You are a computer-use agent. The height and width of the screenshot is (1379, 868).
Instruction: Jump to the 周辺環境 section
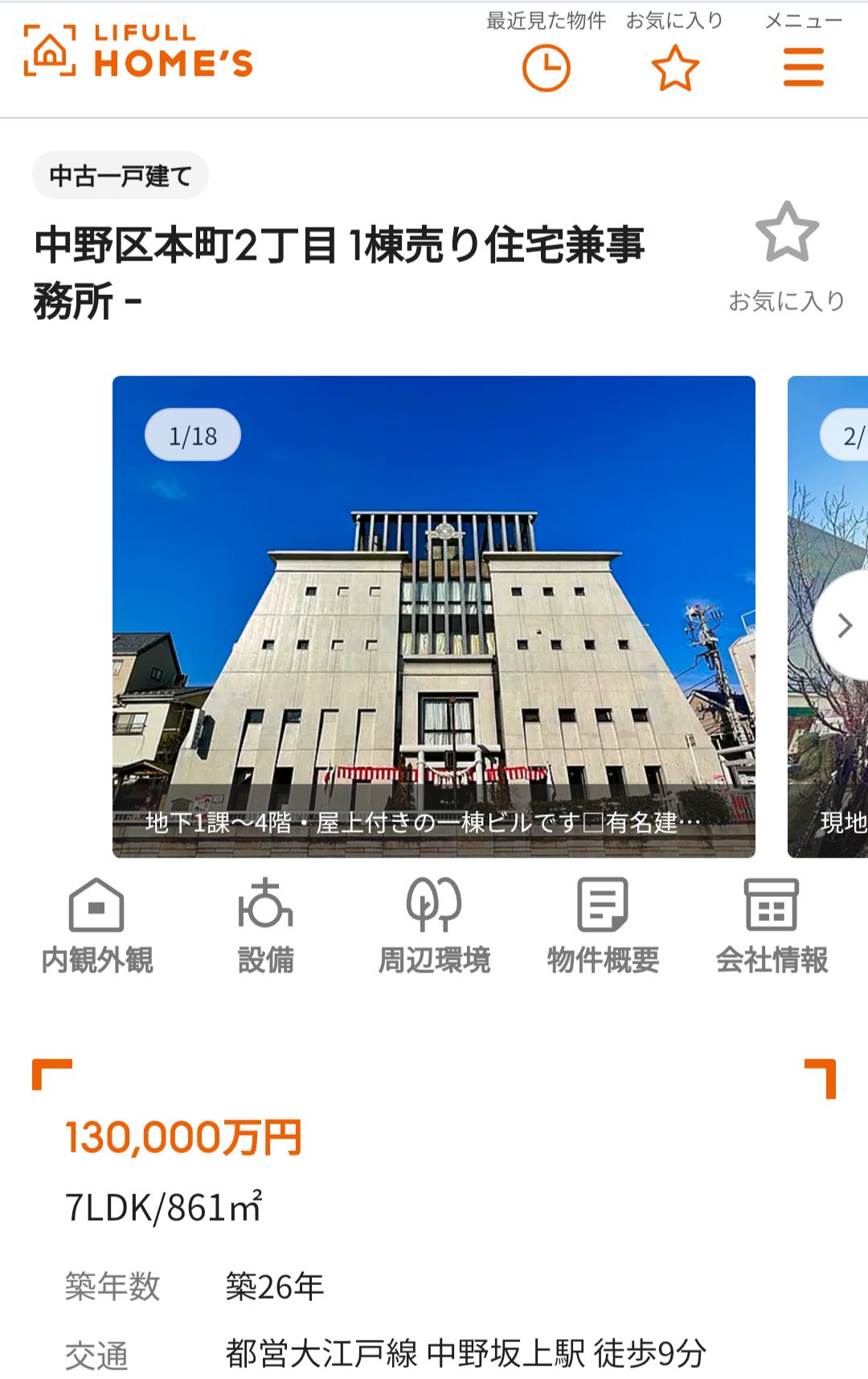pyautogui.click(x=434, y=926)
